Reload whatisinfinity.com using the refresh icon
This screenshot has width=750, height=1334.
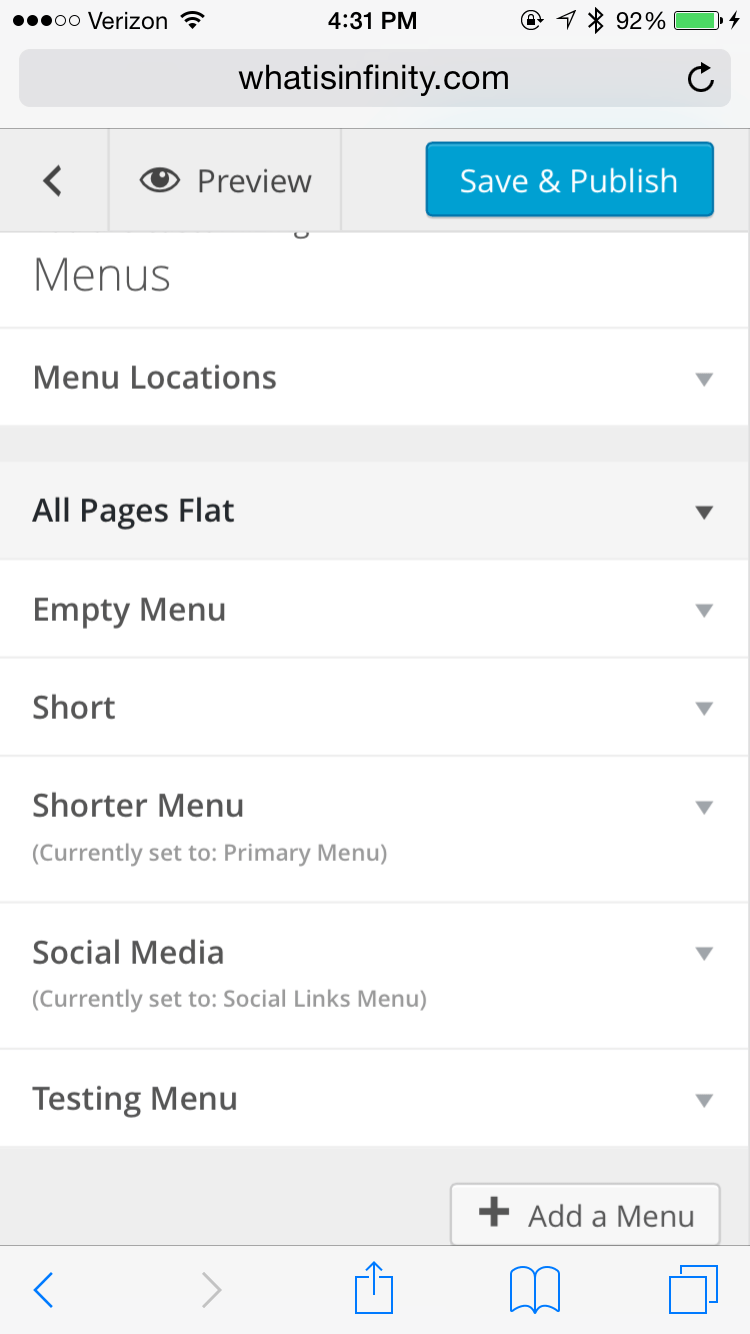(x=700, y=77)
